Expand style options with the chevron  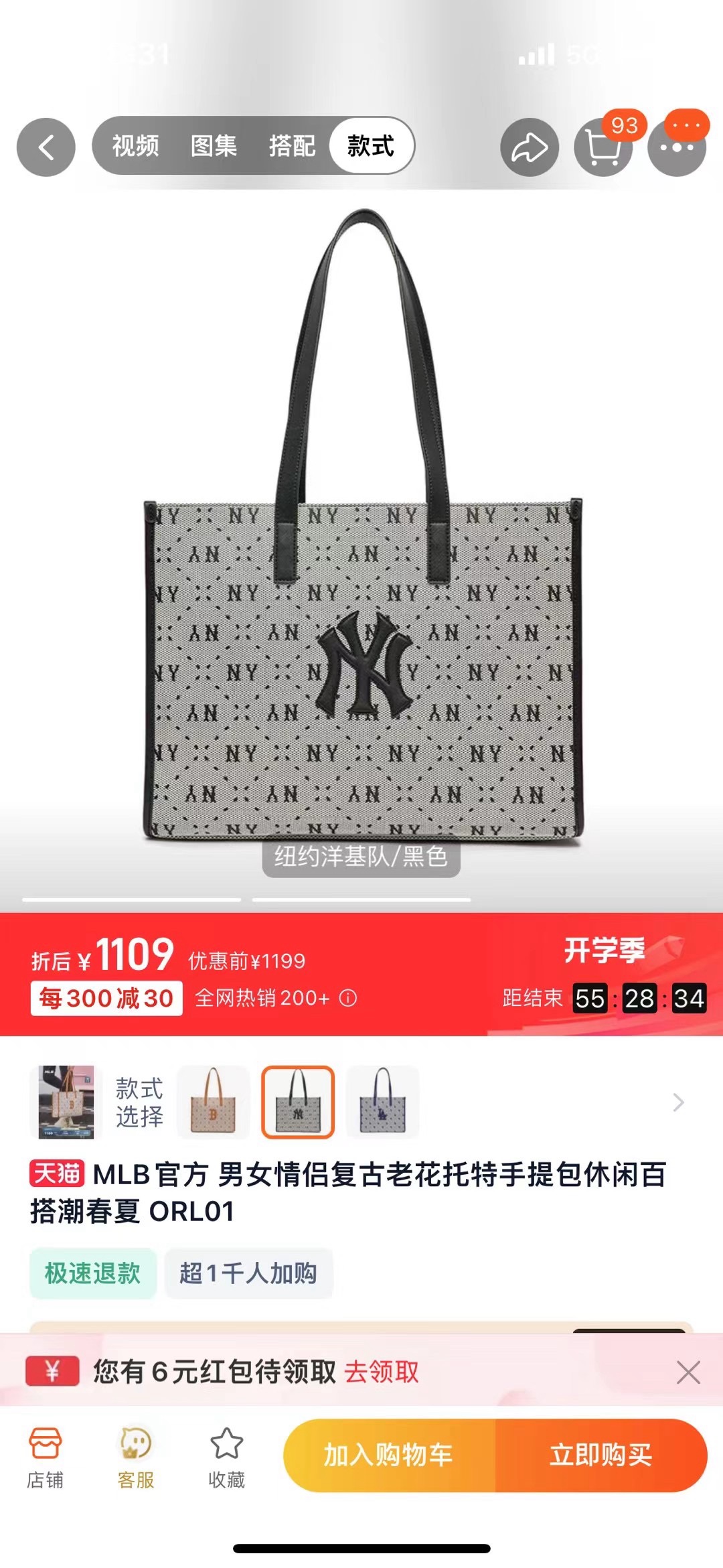coord(678,1102)
